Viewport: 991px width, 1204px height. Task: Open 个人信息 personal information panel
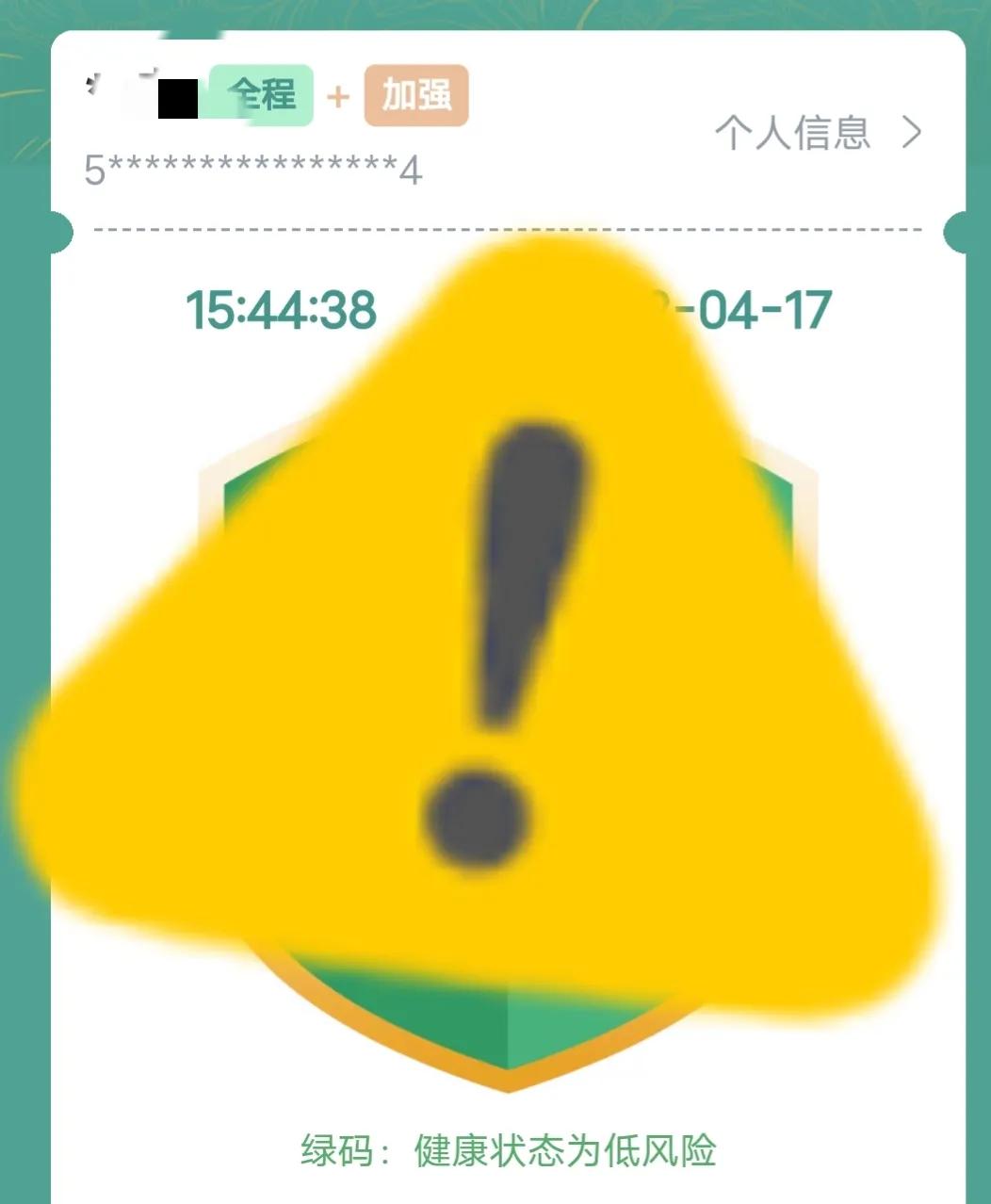click(x=797, y=134)
